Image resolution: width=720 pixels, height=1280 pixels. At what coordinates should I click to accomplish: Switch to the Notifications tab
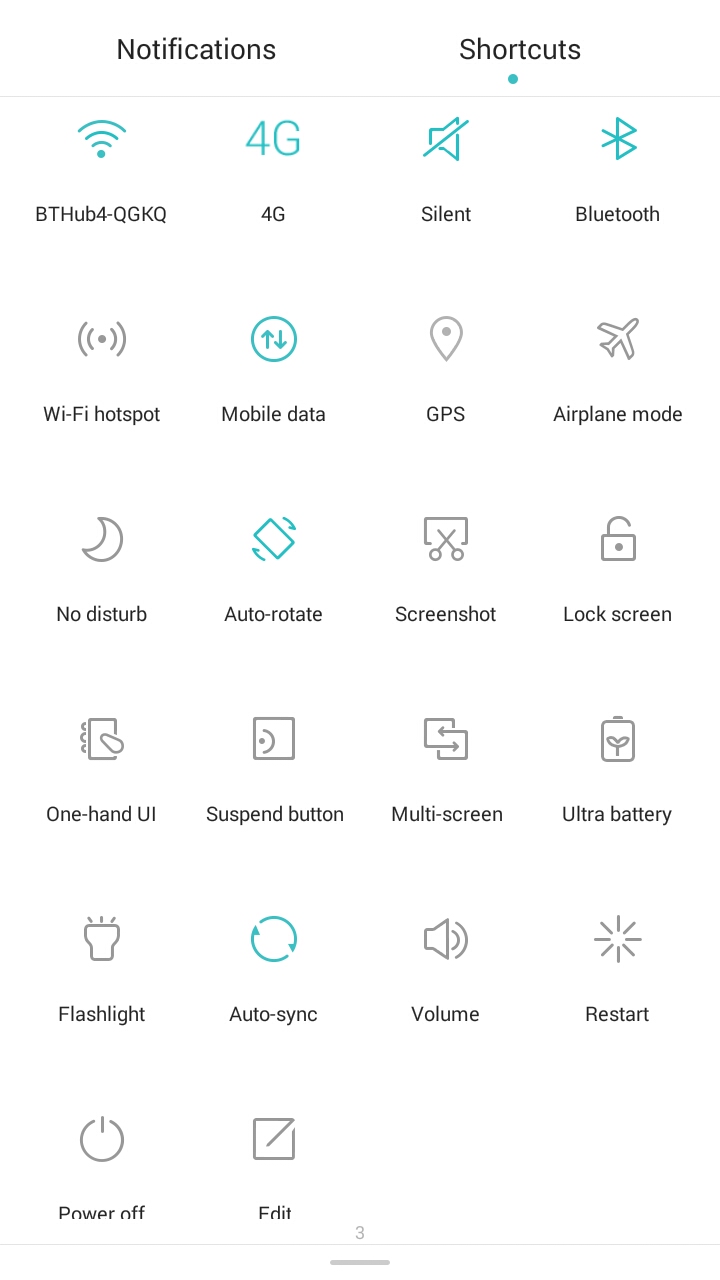196,49
